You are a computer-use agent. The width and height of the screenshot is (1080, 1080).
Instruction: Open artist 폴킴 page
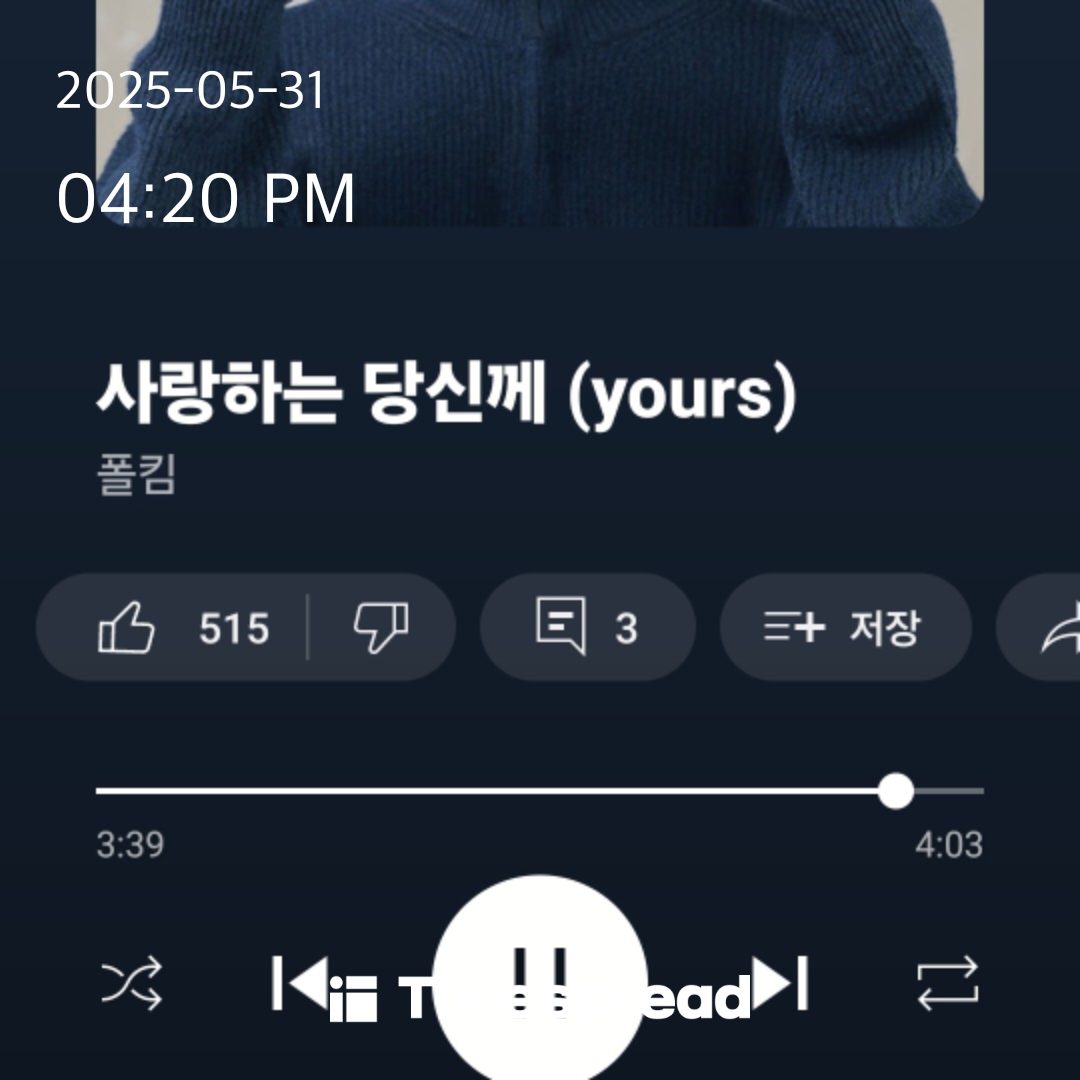tap(137, 474)
